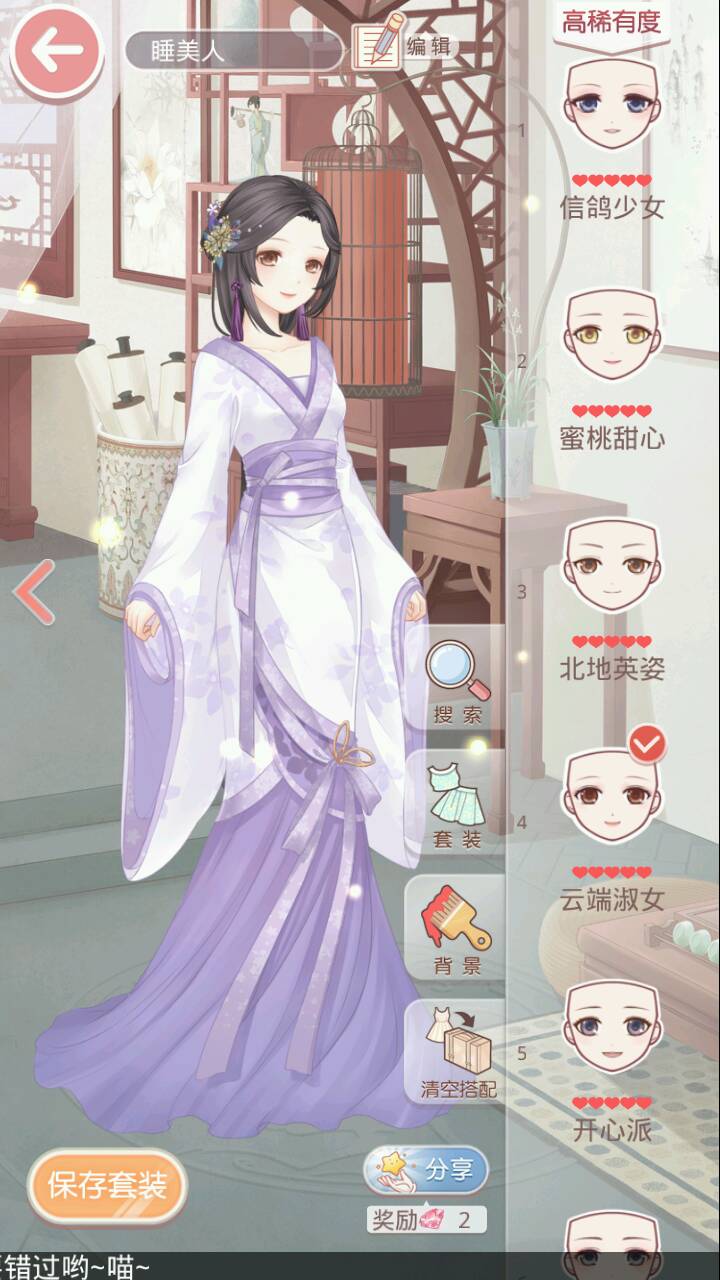Clear the outfit with 清空搭配
This screenshot has height=1280, width=720.
458,1055
